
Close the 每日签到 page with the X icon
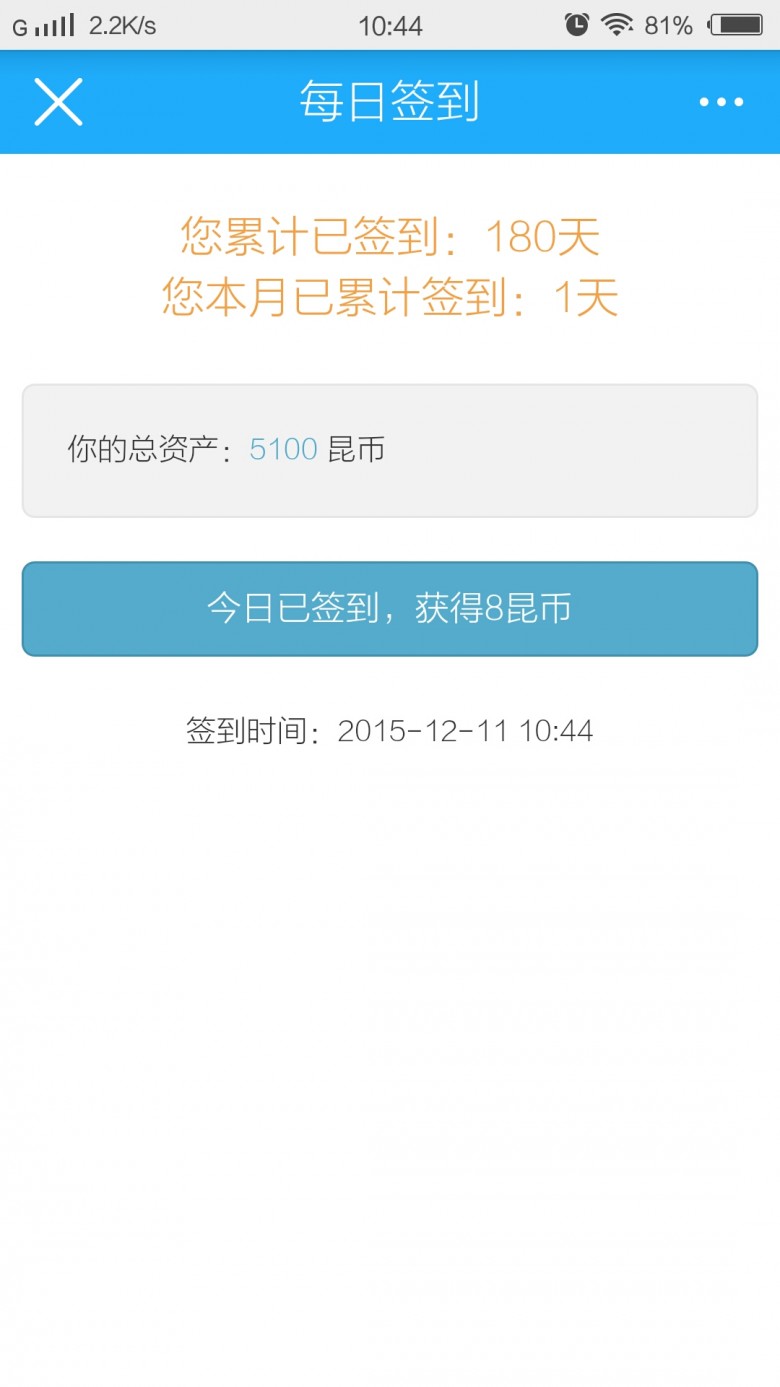(58, 102)
